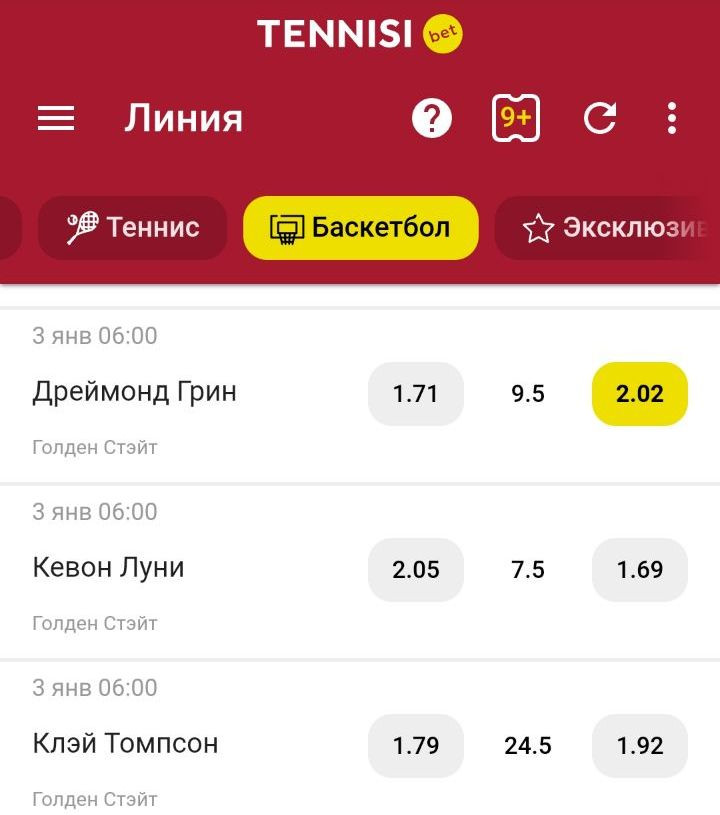Open the three-dot overflow menu
Image resolution: width=720 pixels, height=815 pixels.
click(x=672, y=119)
